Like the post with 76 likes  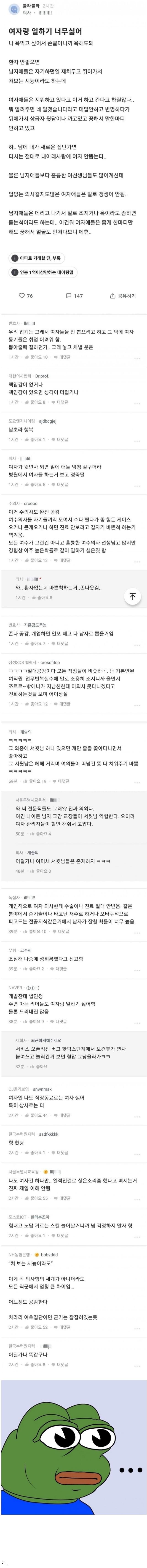click(26, 296)
